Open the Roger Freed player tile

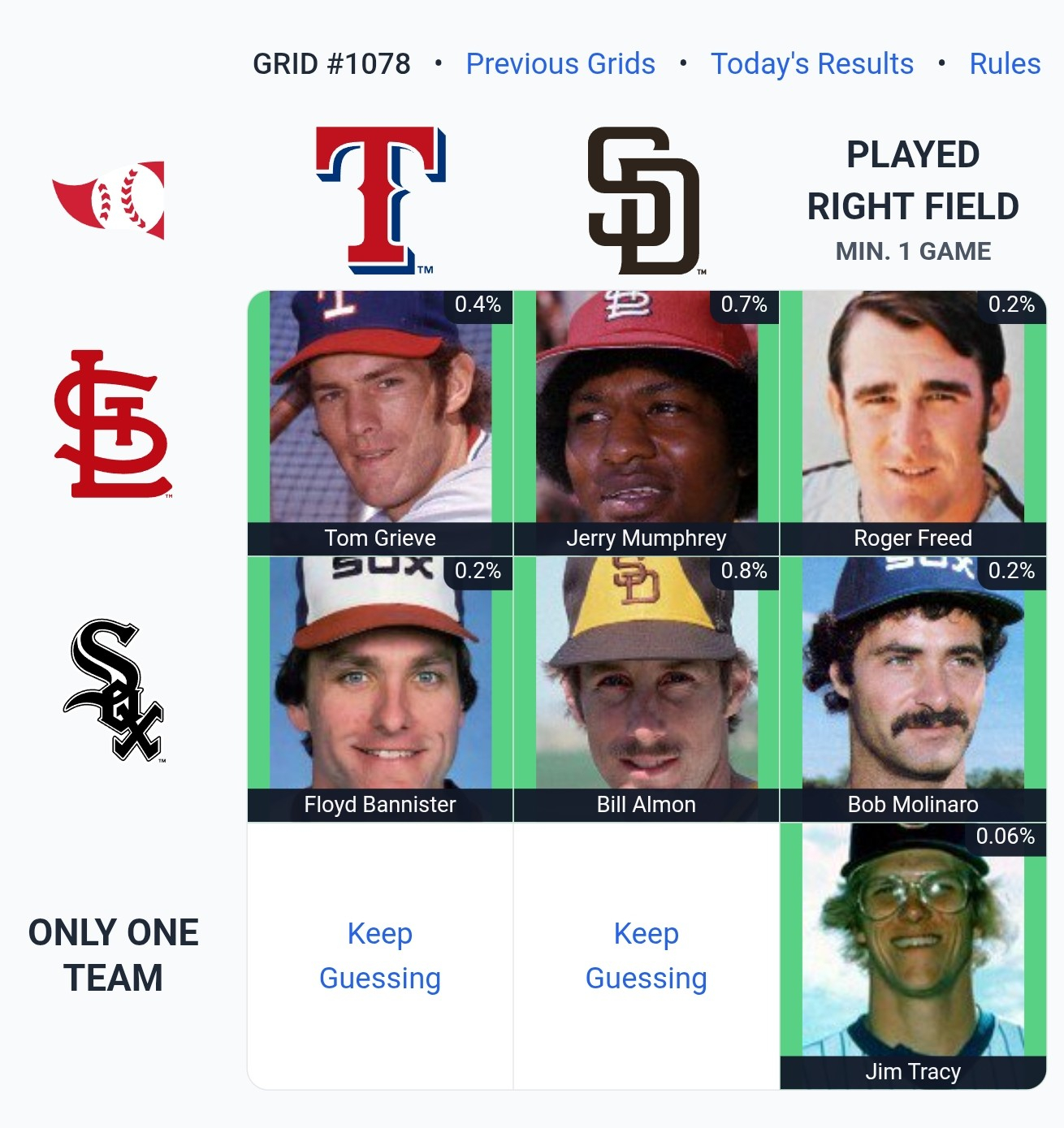point(912,422)
